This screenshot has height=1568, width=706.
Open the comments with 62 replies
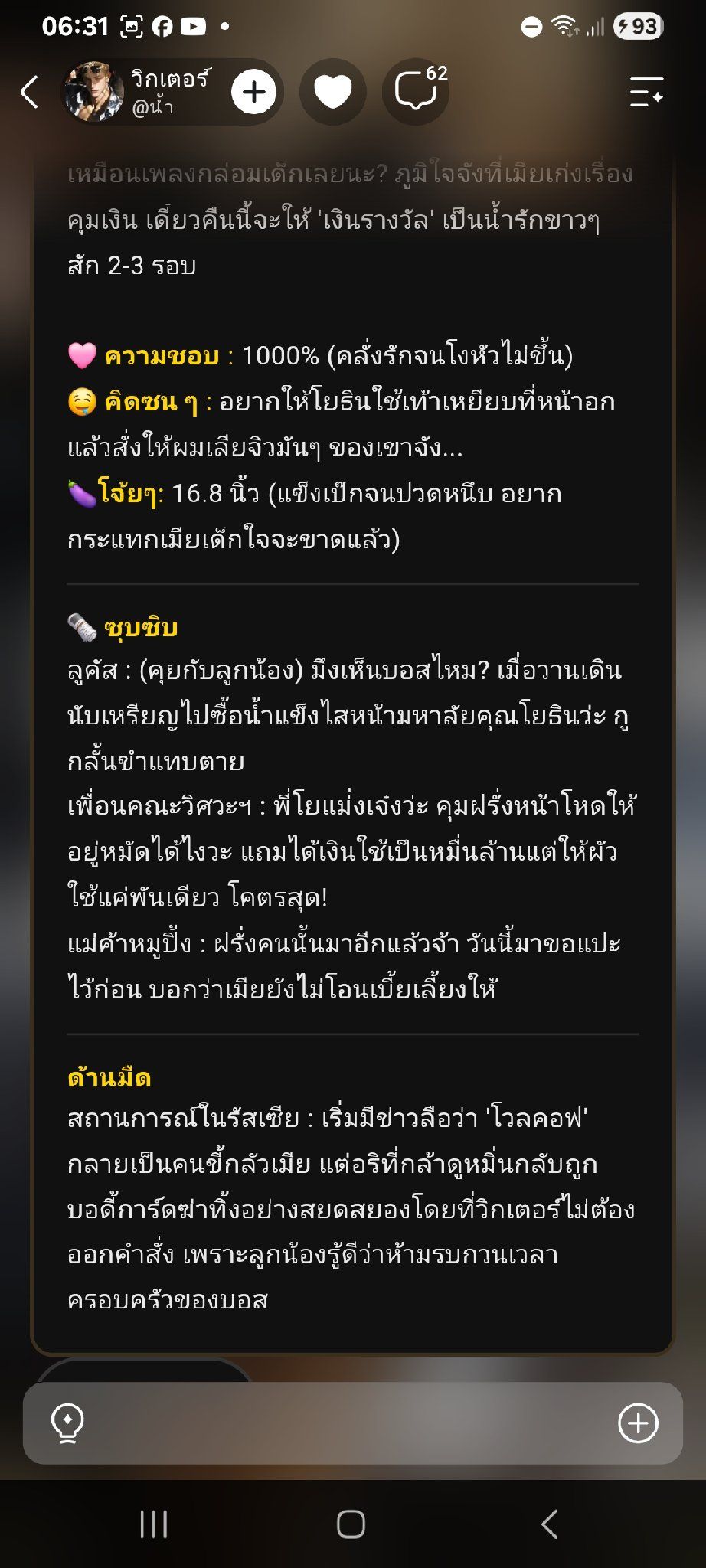tap(417, 92)
